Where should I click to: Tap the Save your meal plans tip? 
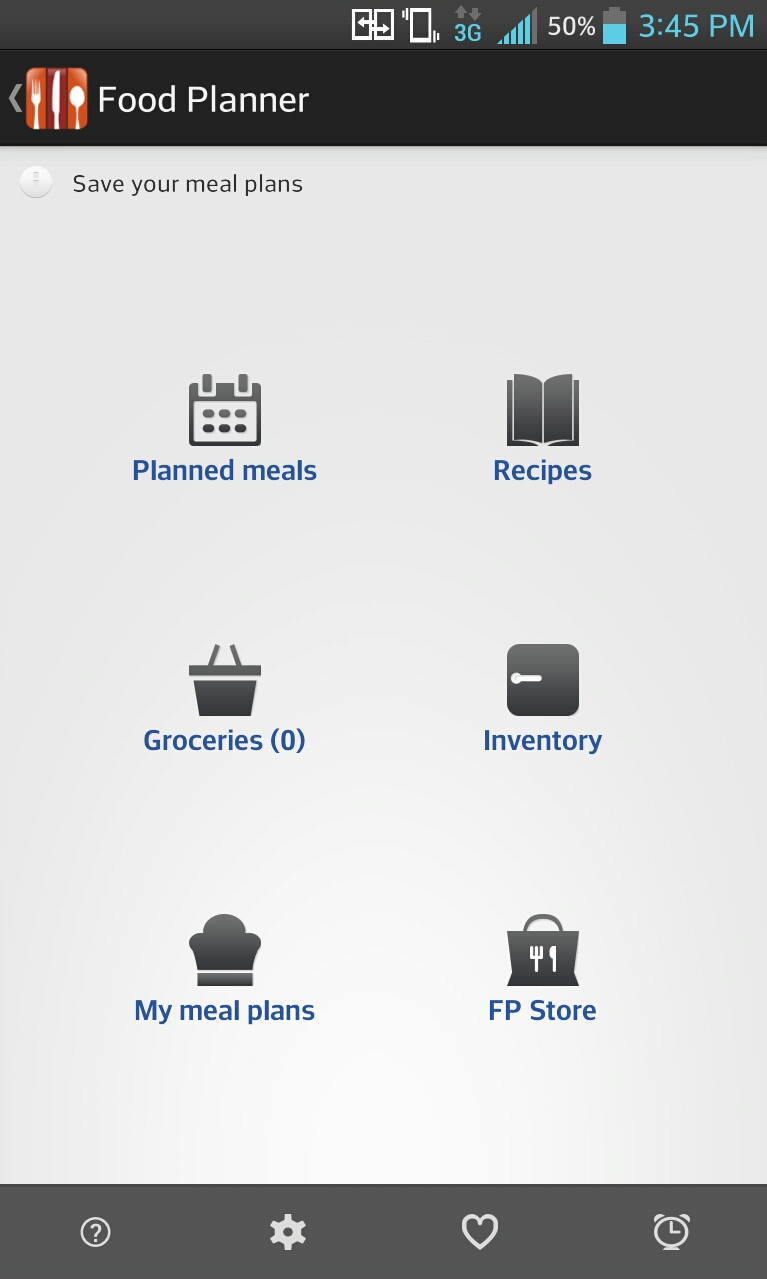pyautogui.click(x=187, y=184)
